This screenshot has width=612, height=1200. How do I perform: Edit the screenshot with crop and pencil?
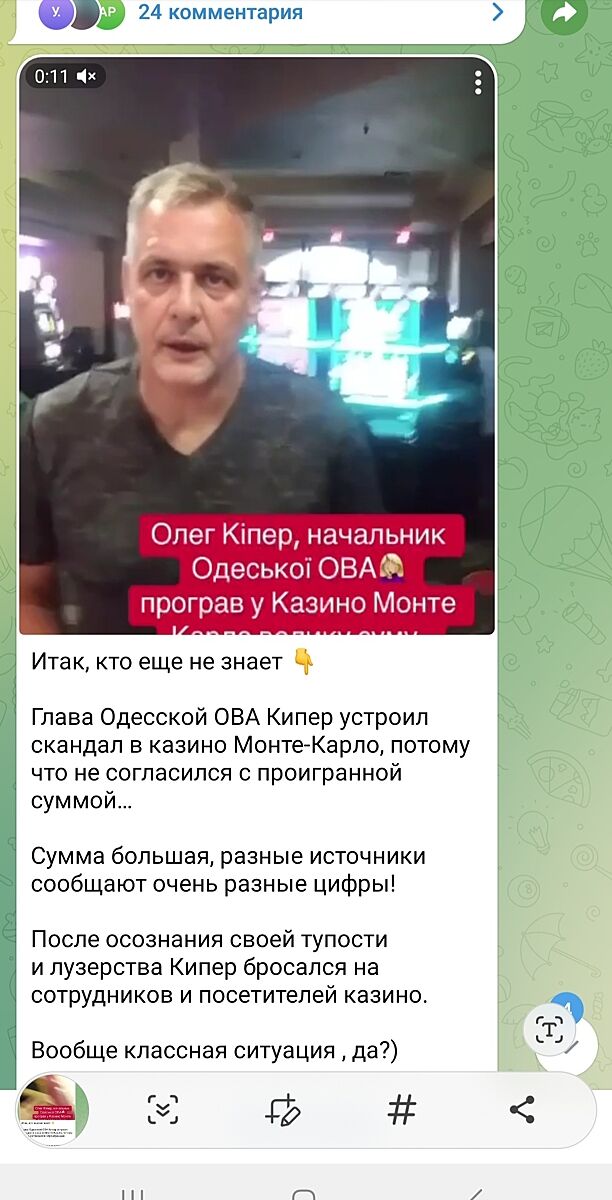(x=283, y=1110)
